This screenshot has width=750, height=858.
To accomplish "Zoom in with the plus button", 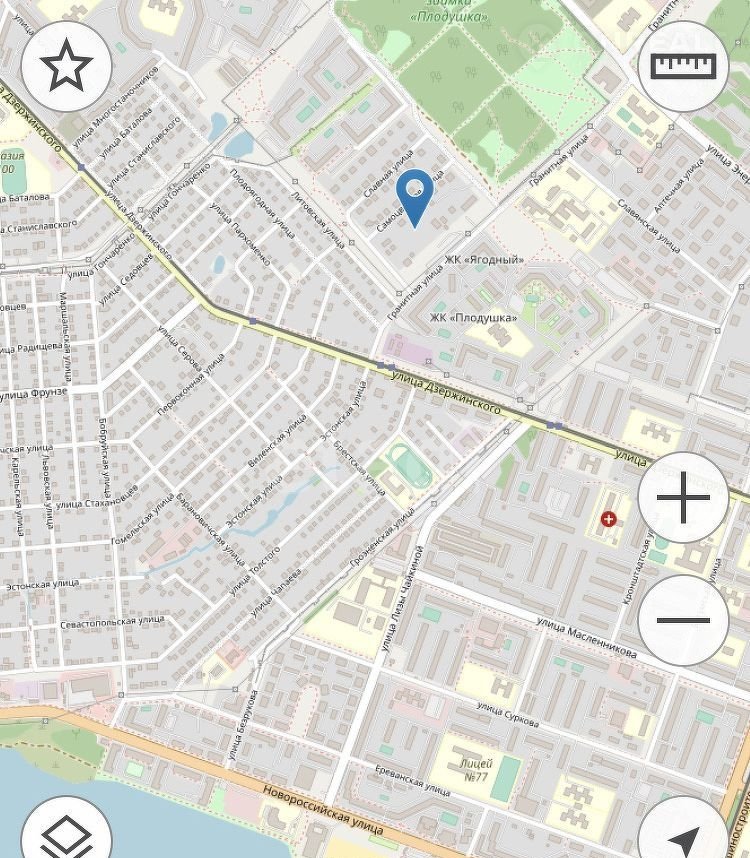I will (684, 498).
